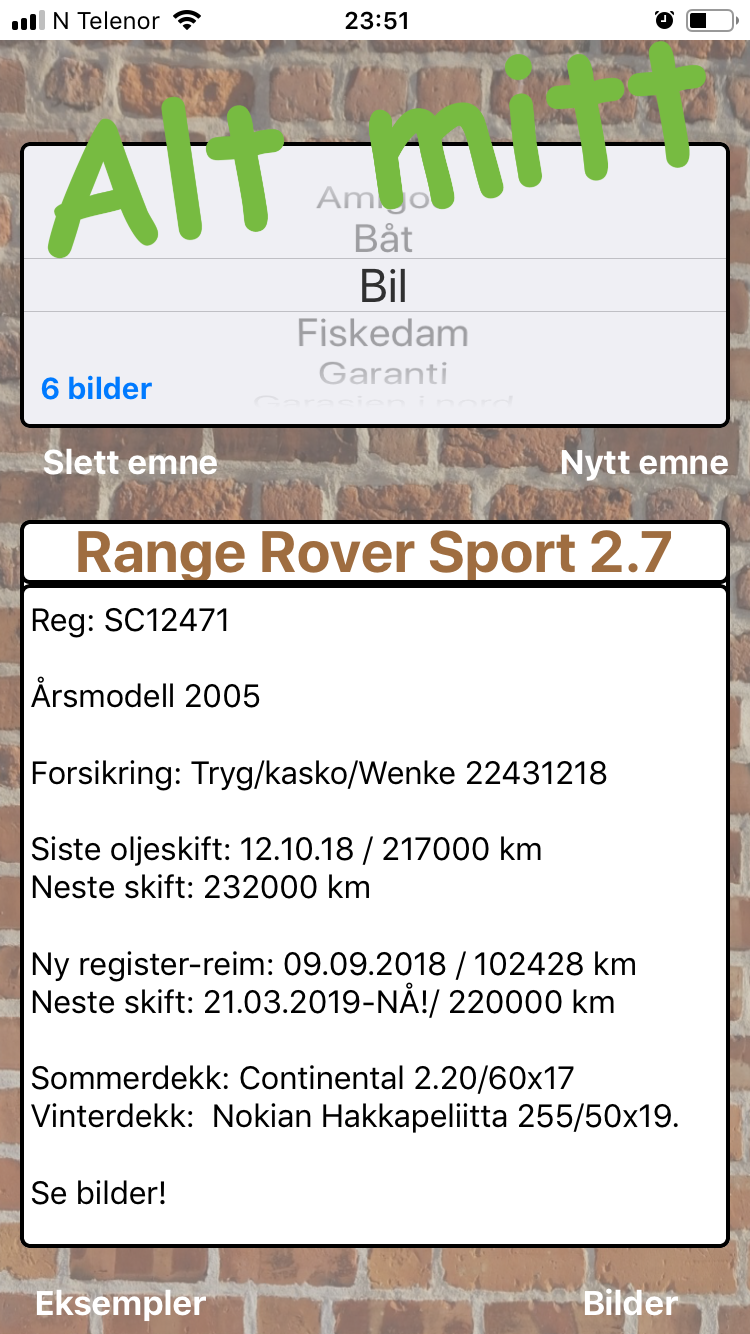Select Båt in the topic picker
Viewport: 750px width, 1334px height.
point(383,240)
